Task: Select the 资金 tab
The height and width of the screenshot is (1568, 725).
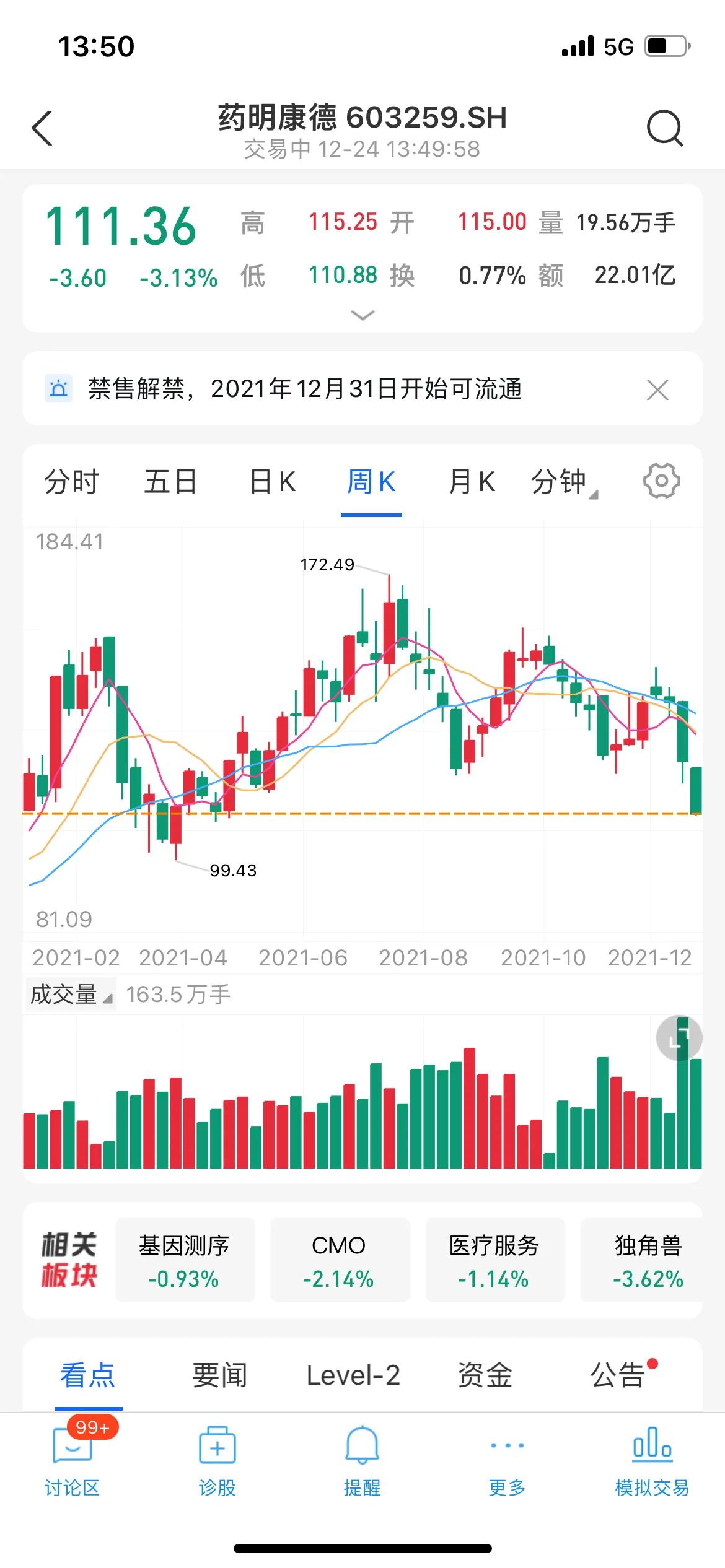Action: click(x=485, y=1375)
